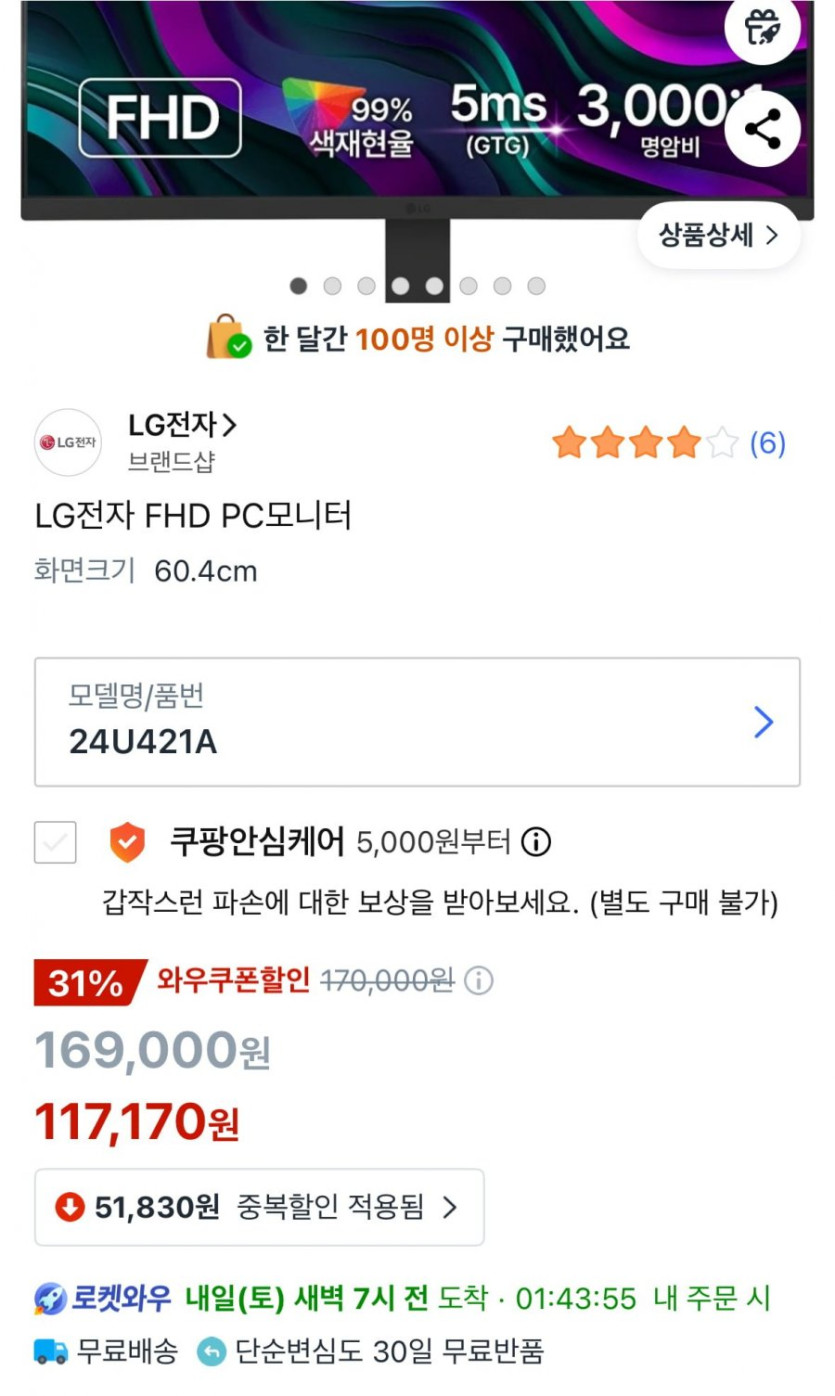Show info about 와우쿠폰할인 original price

point(479,982)
